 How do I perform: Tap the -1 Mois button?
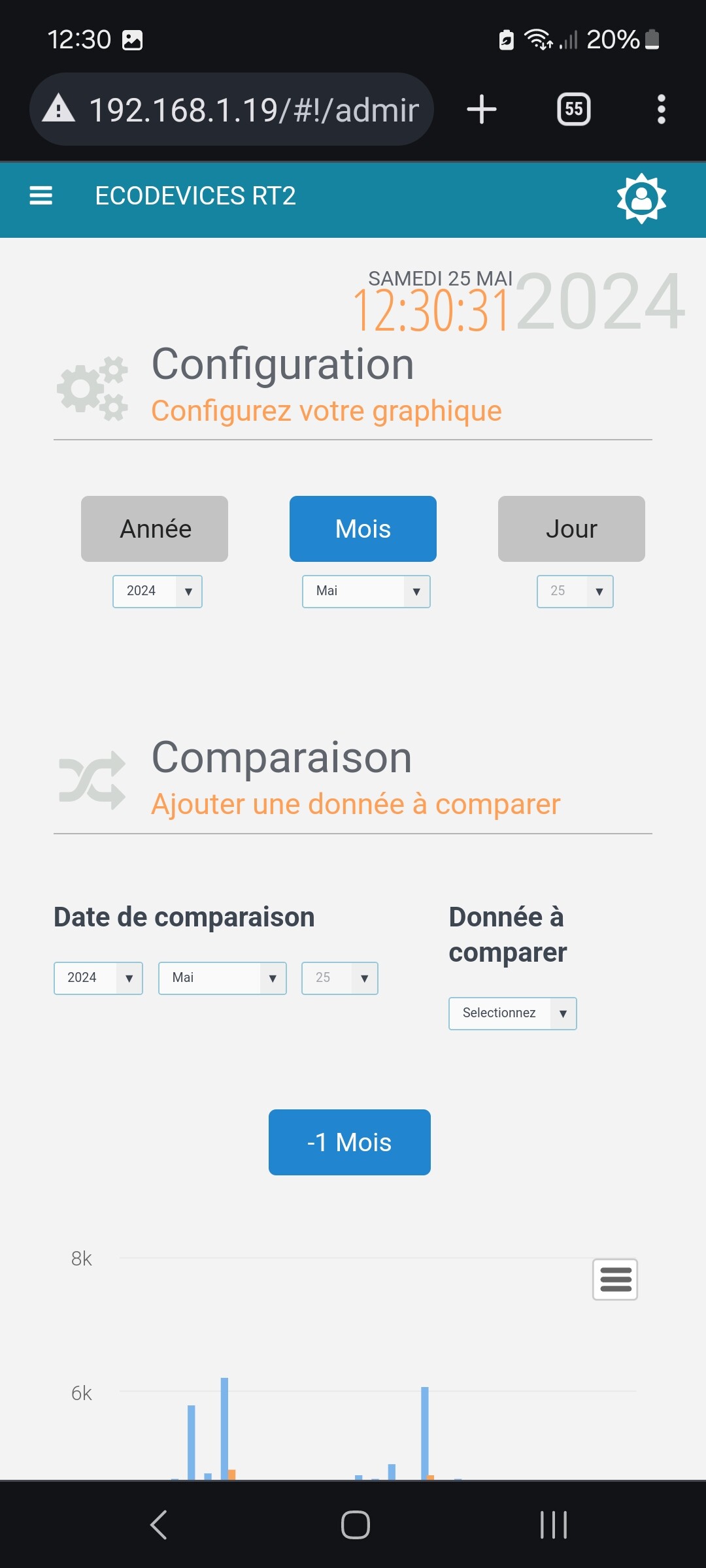pos(350,1142)
